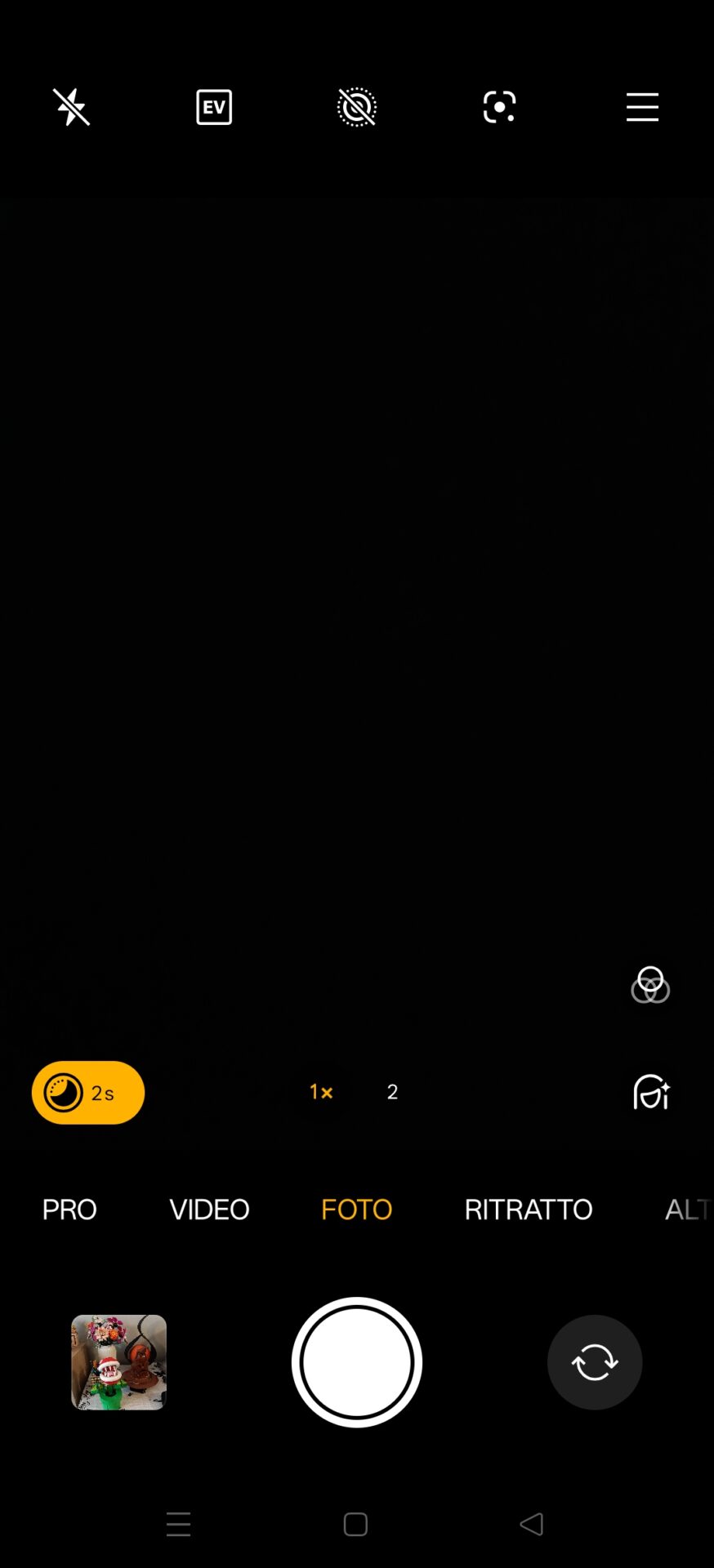
Task: Open the color filters icon
Action: coord(650,985)
